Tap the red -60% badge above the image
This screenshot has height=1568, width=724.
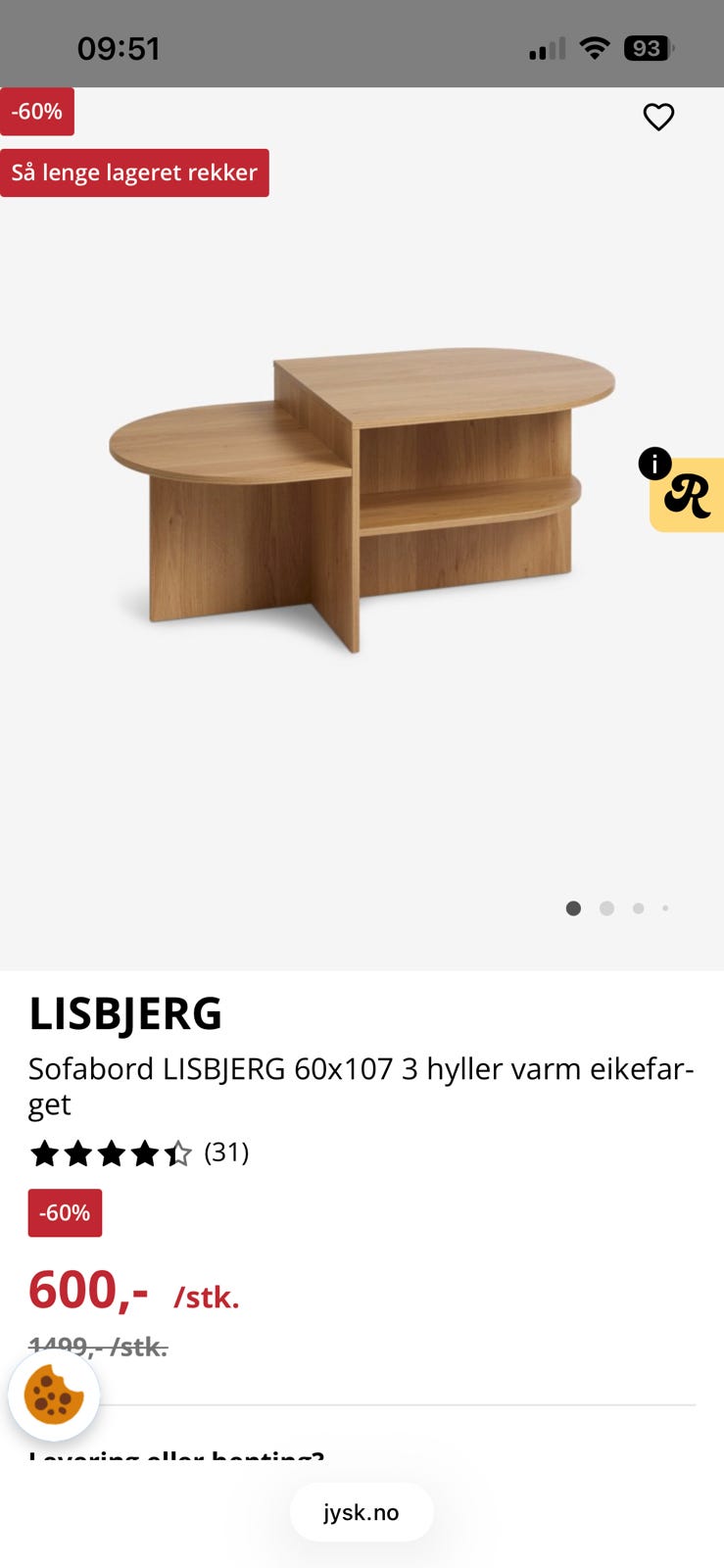tap(37, 111)
